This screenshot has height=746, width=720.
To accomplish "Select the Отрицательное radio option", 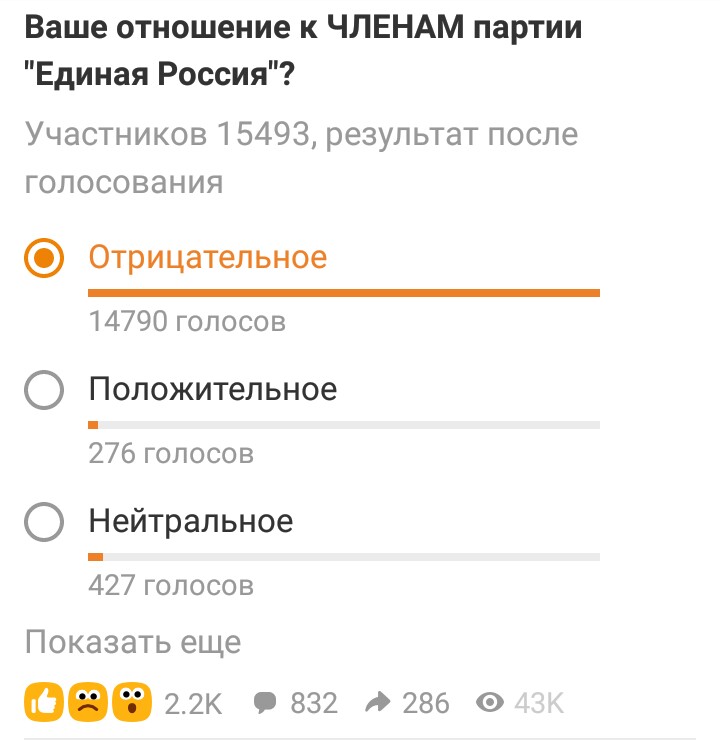I will click(x=44, y=259).
